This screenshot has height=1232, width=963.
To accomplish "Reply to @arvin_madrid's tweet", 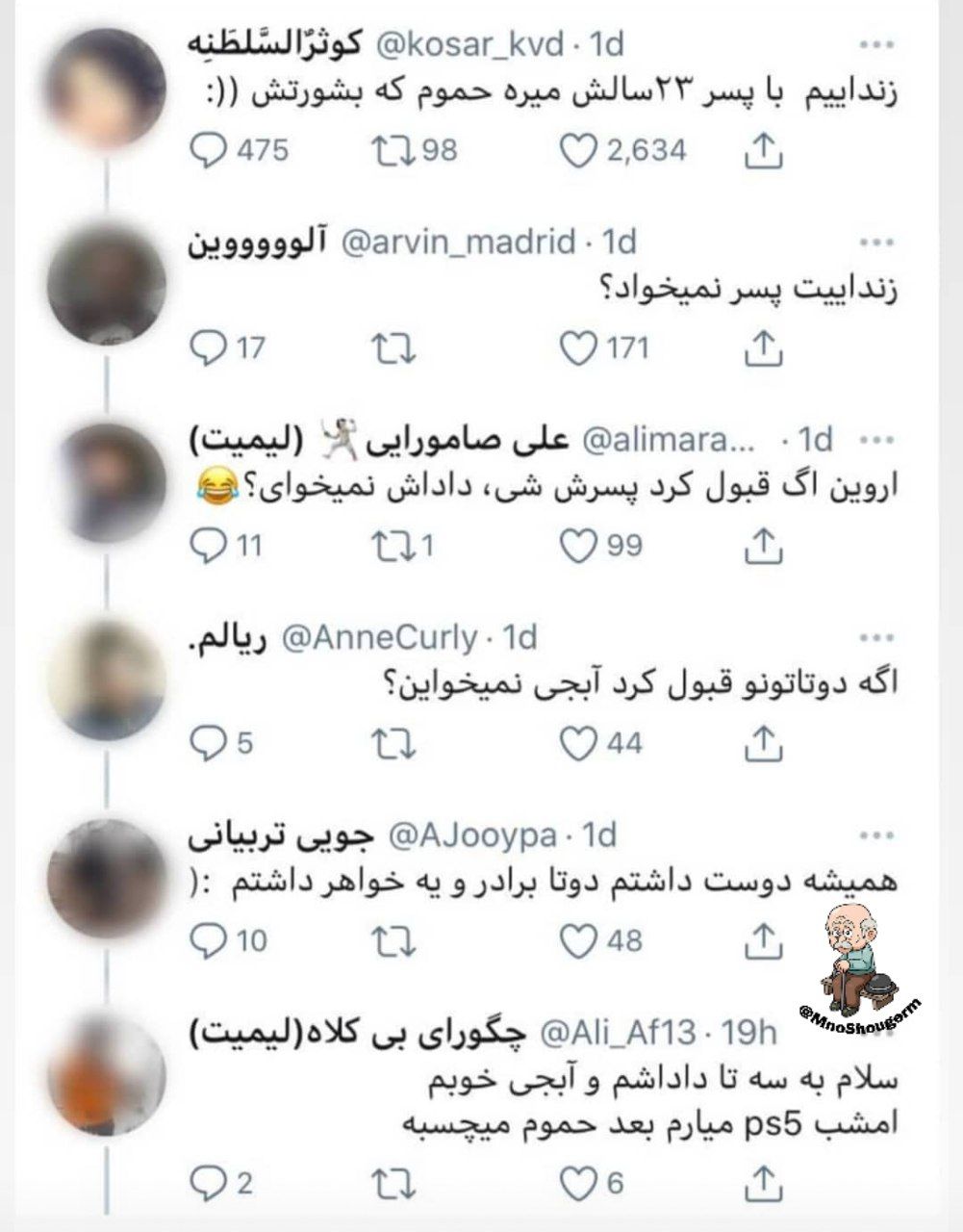I will [x=208, y=347].
